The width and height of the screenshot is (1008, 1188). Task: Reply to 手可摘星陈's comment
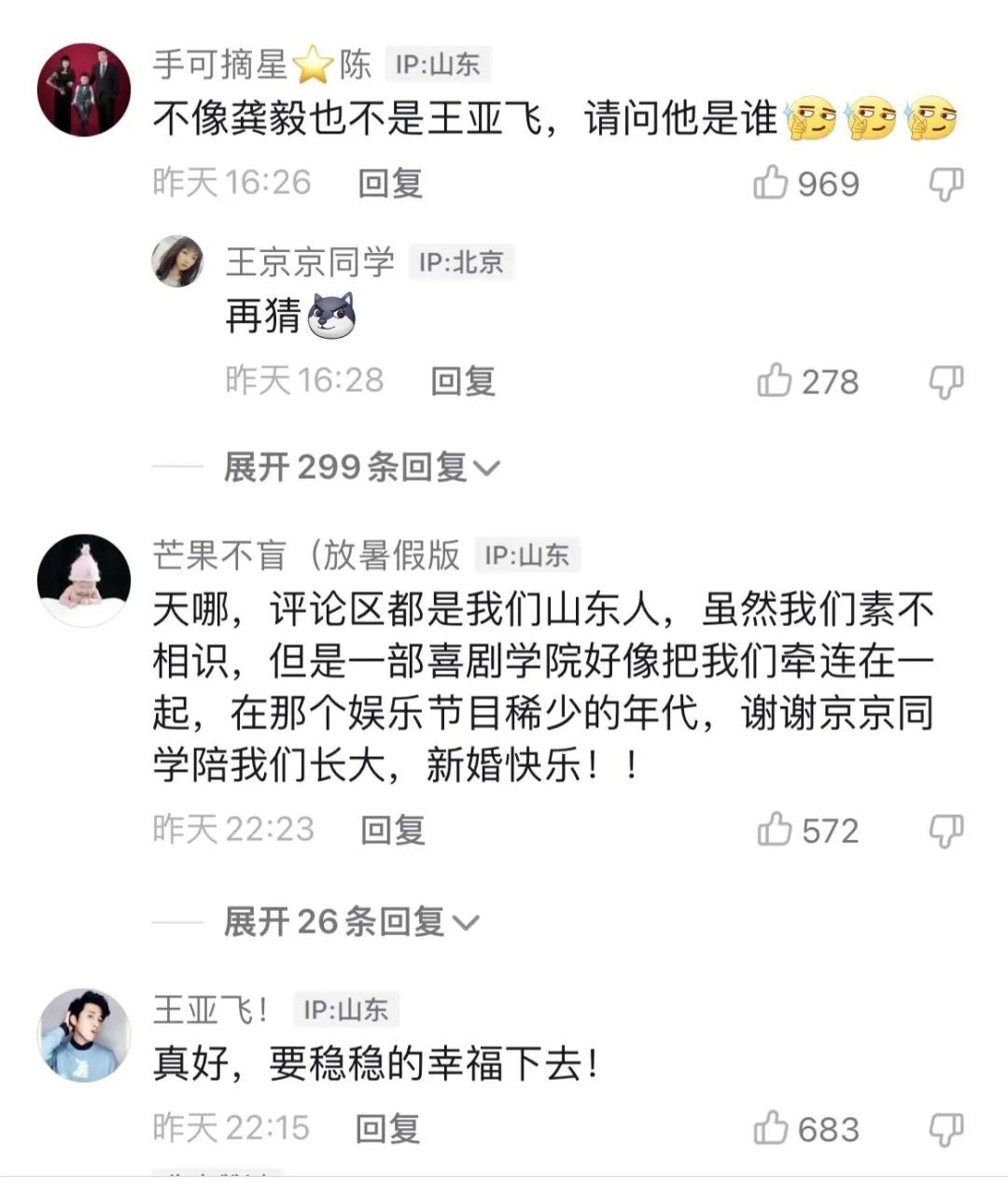tap(390, 183)
